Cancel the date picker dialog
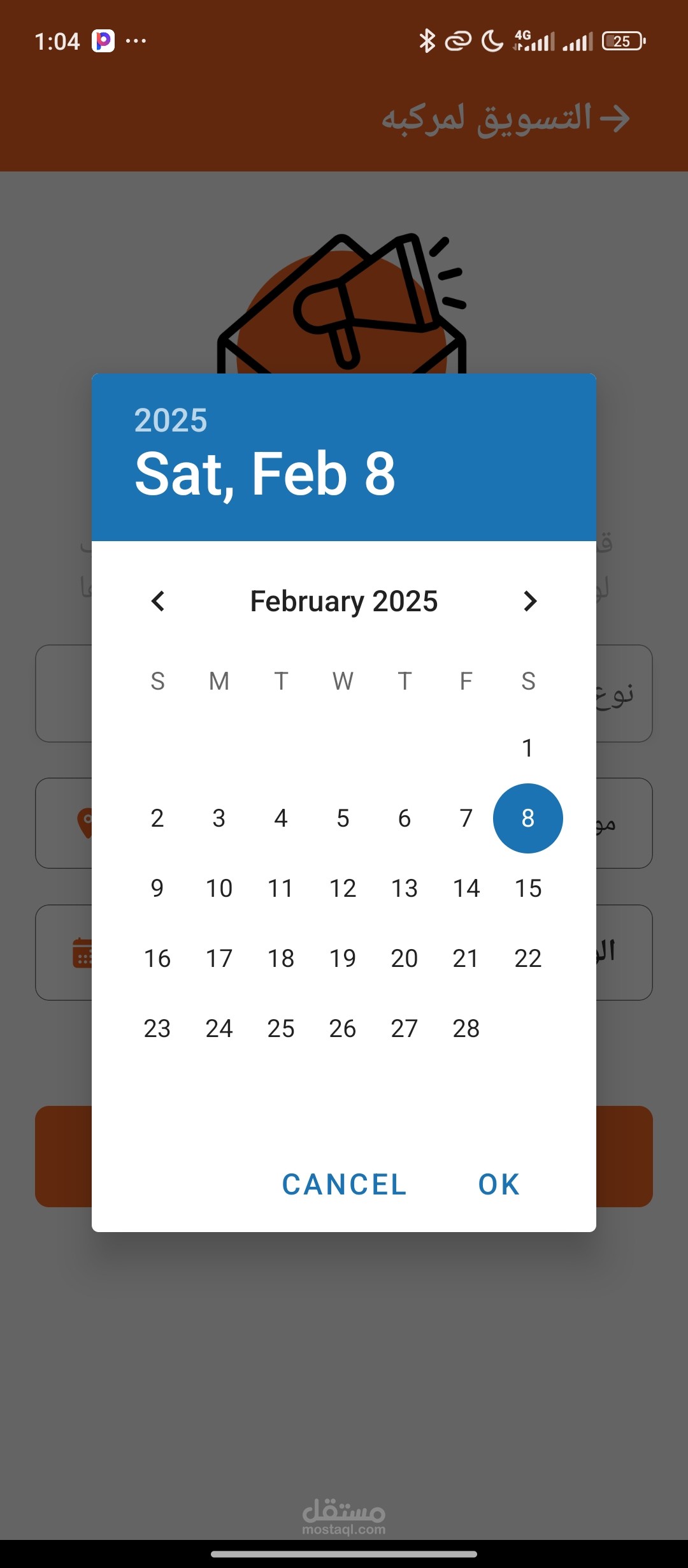Image resolution: width=688 pixels, height=1568 pixels. (344, 1184)
